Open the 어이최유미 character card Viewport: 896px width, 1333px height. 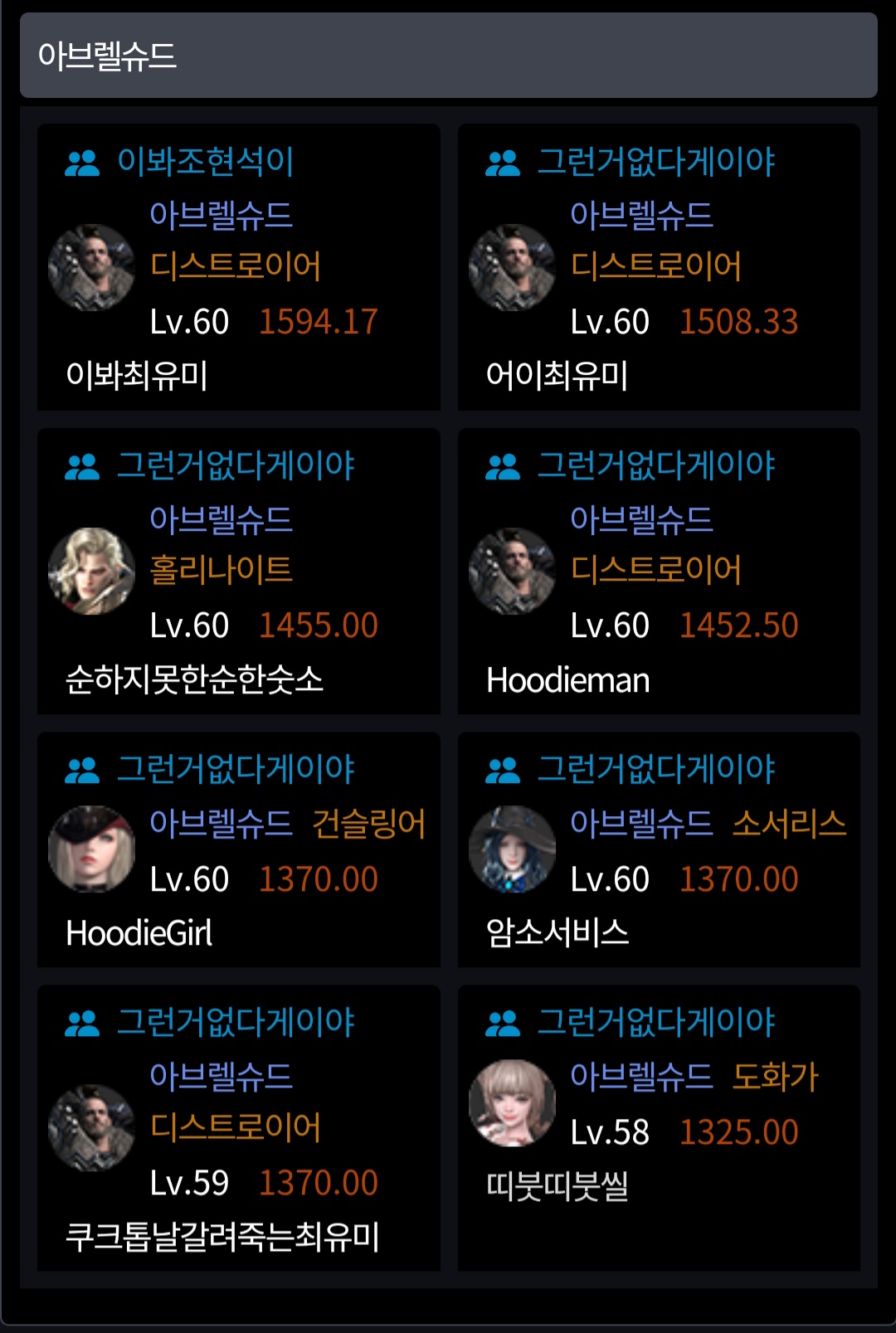(659, 267)
